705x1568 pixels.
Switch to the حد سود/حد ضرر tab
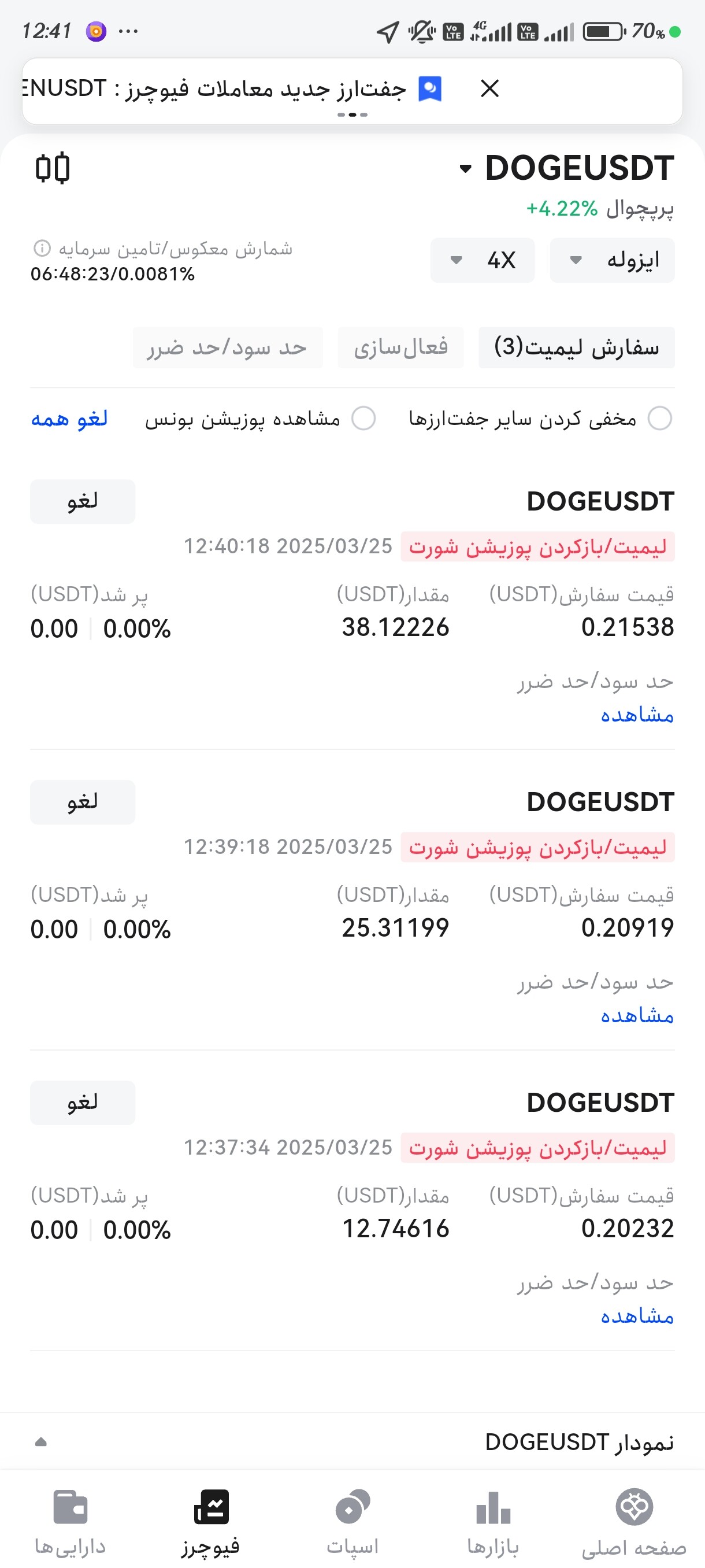[228, 347]
